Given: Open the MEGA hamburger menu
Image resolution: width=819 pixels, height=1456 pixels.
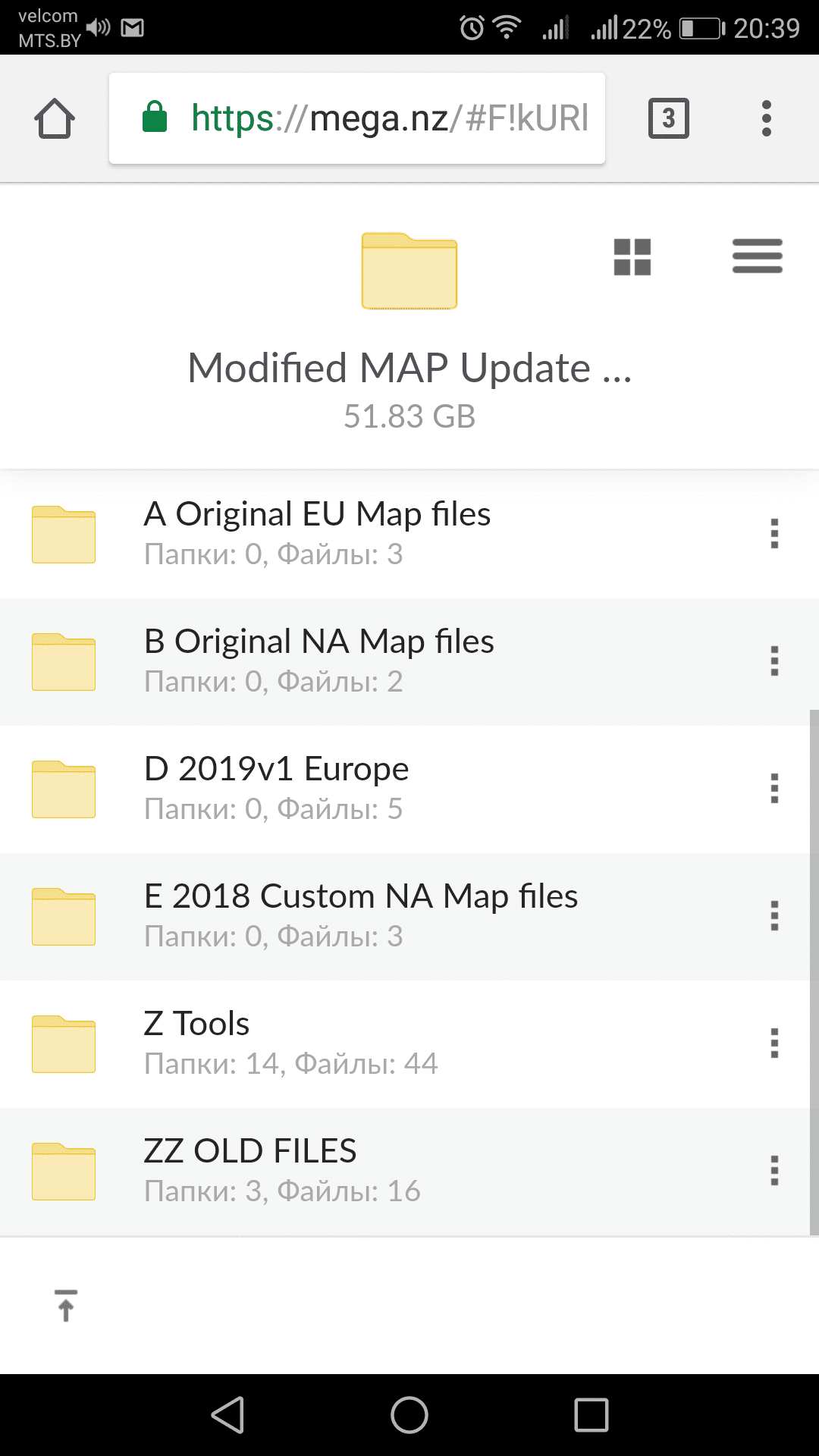Looking at the screenshot, I should click(757, 256).
